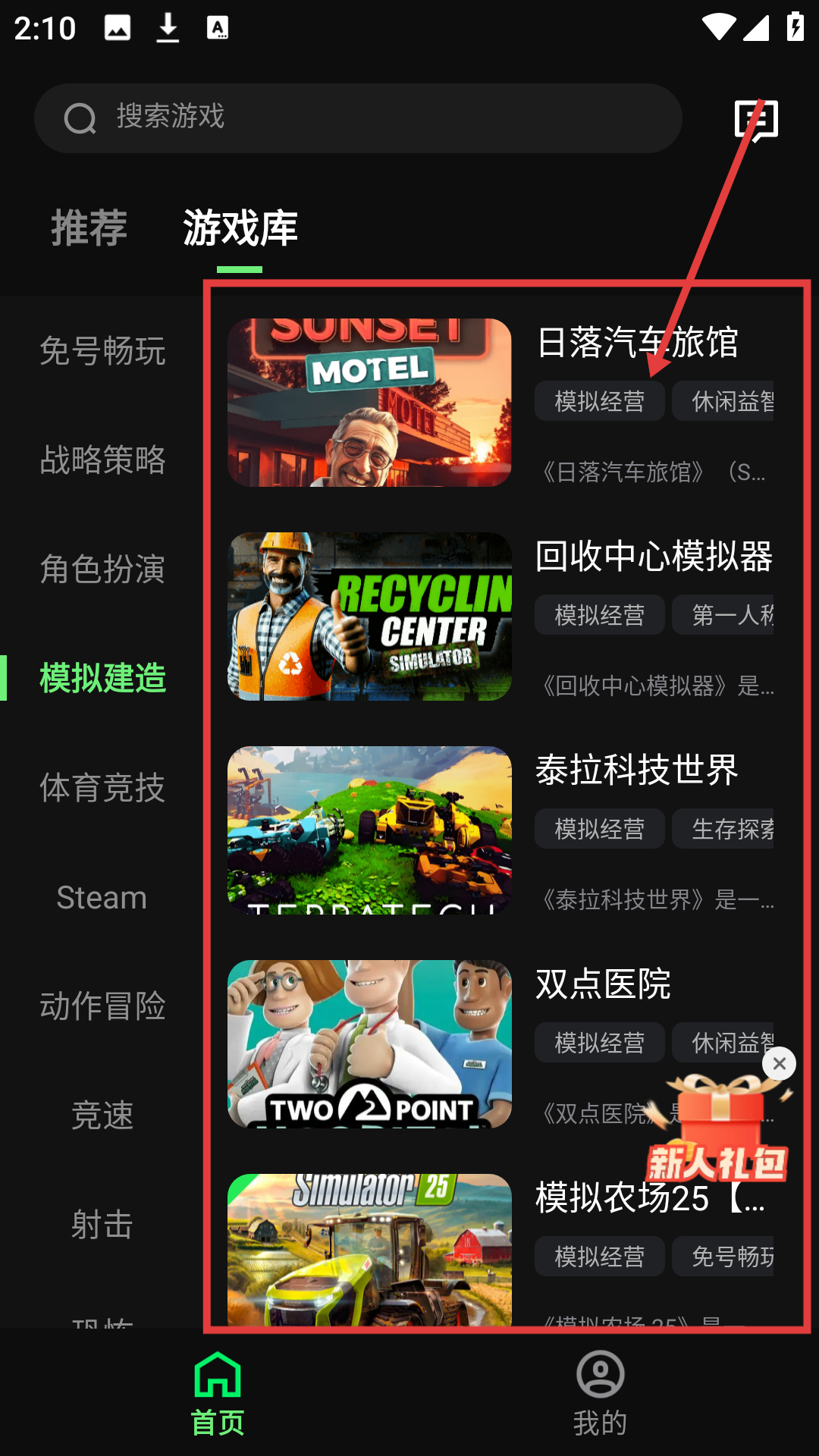The image size is (819, 1456).
Task: Switch to the 推荐 tab
Action: (89, 227)
